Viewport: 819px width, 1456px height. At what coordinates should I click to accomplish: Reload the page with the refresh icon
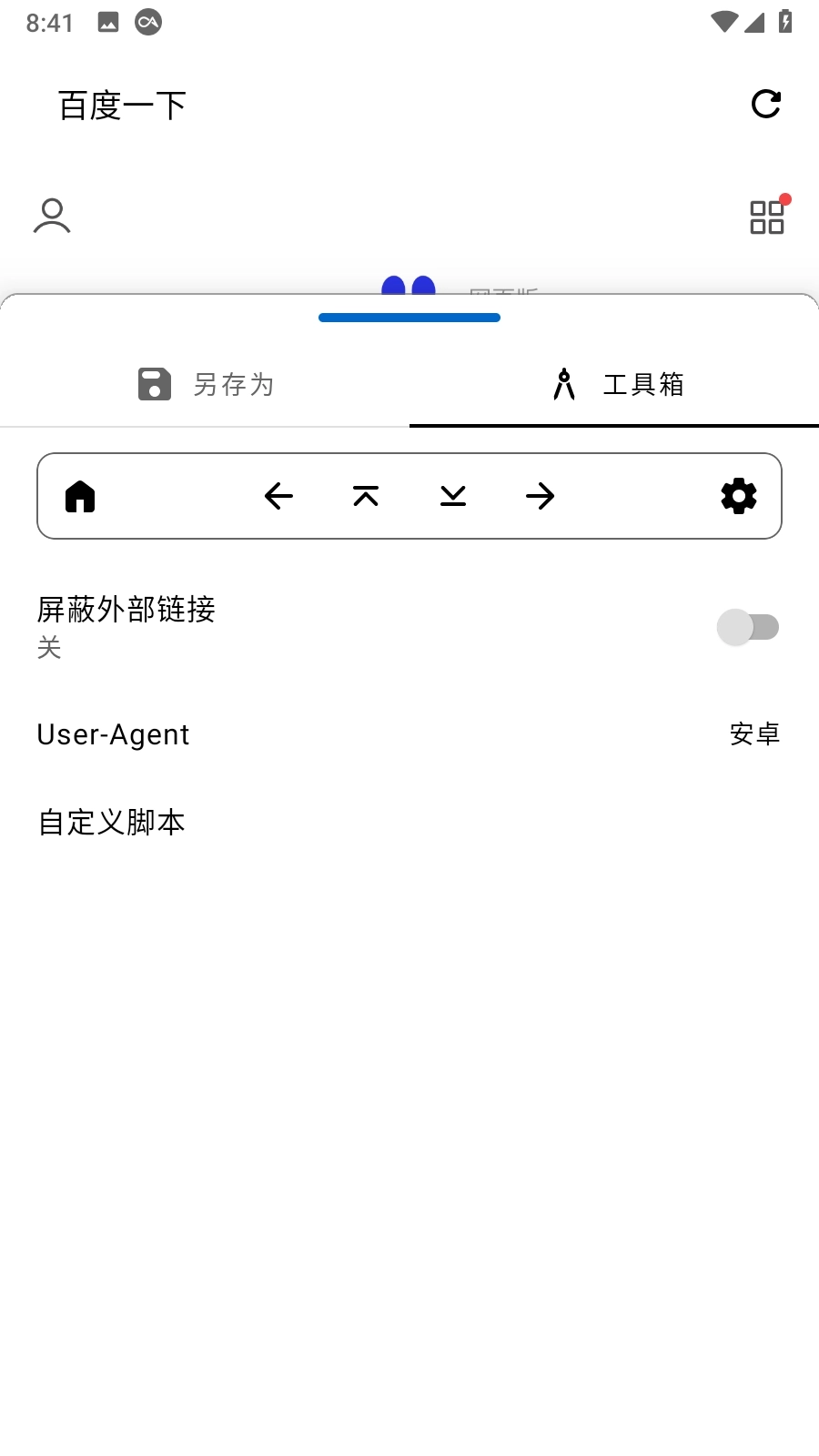(x=766, y=105)
